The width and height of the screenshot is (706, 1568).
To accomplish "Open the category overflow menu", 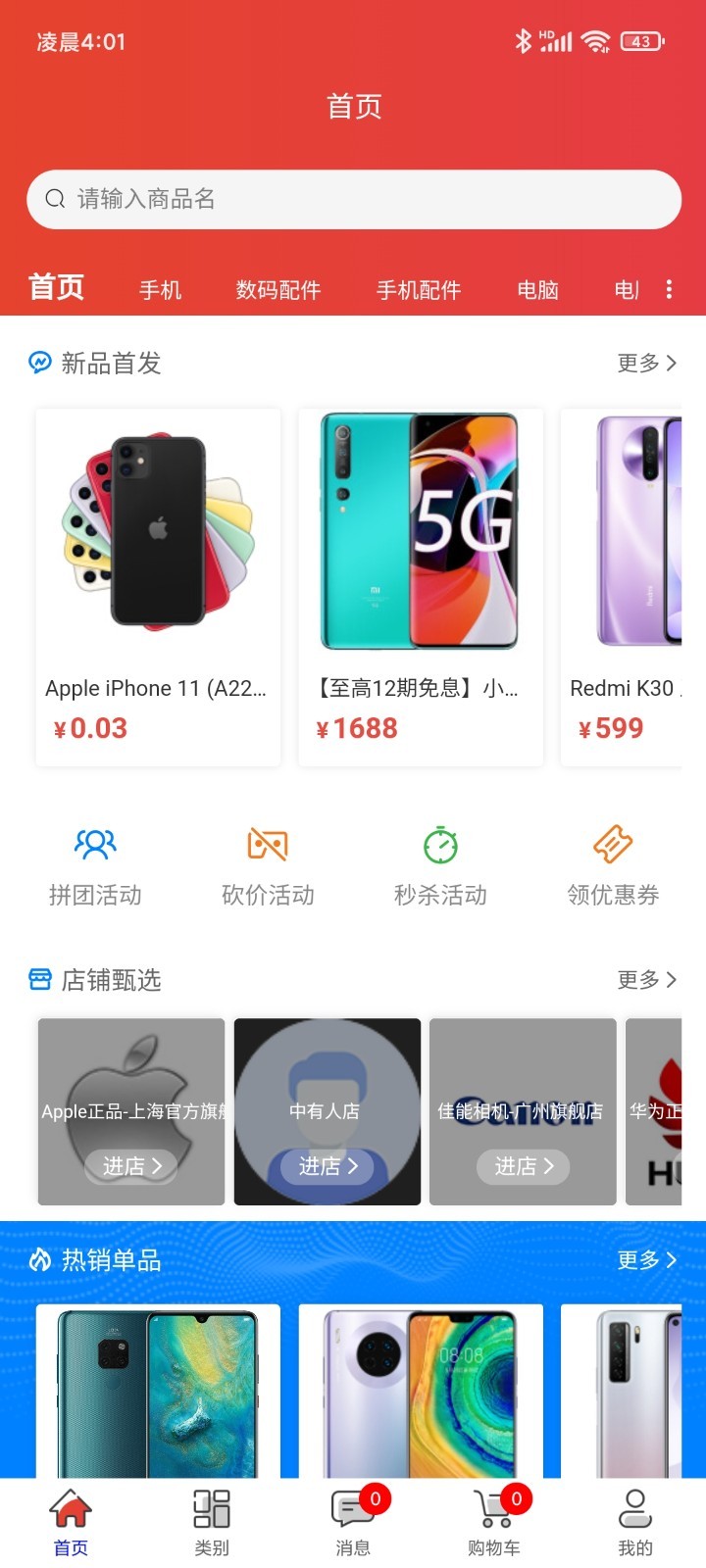I will point(669,289).
